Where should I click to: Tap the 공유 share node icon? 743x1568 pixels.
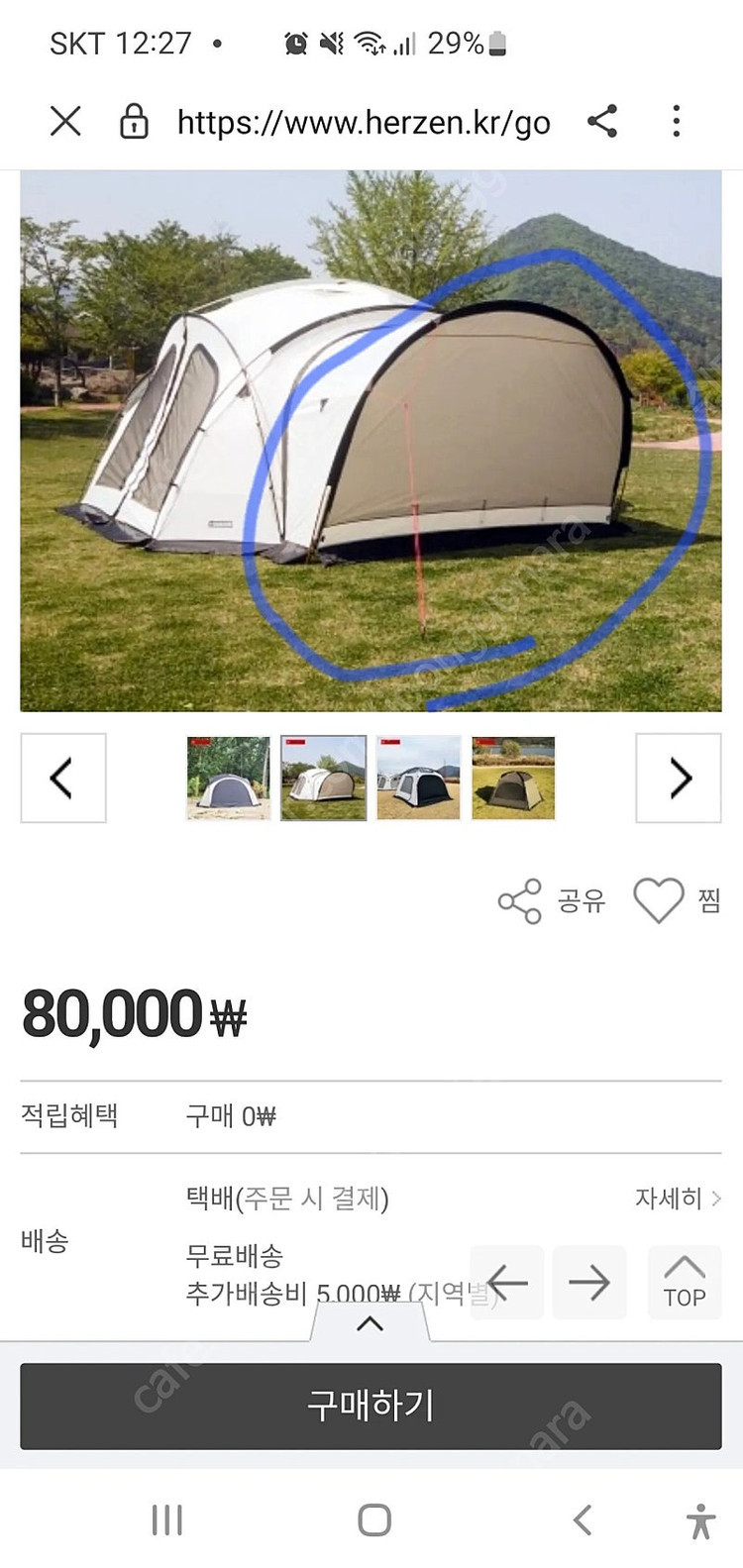coord(519,900)
